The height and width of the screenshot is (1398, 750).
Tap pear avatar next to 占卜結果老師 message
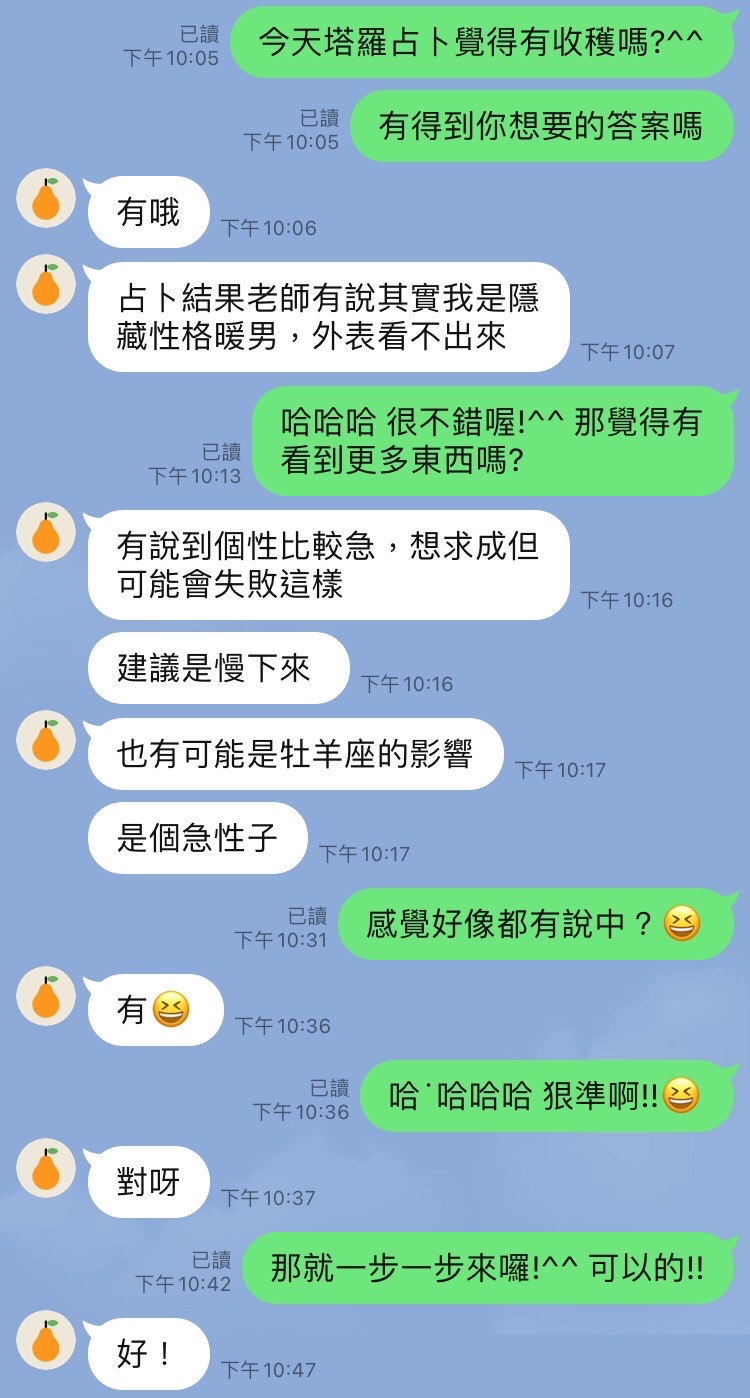click(x=46, y=284)
